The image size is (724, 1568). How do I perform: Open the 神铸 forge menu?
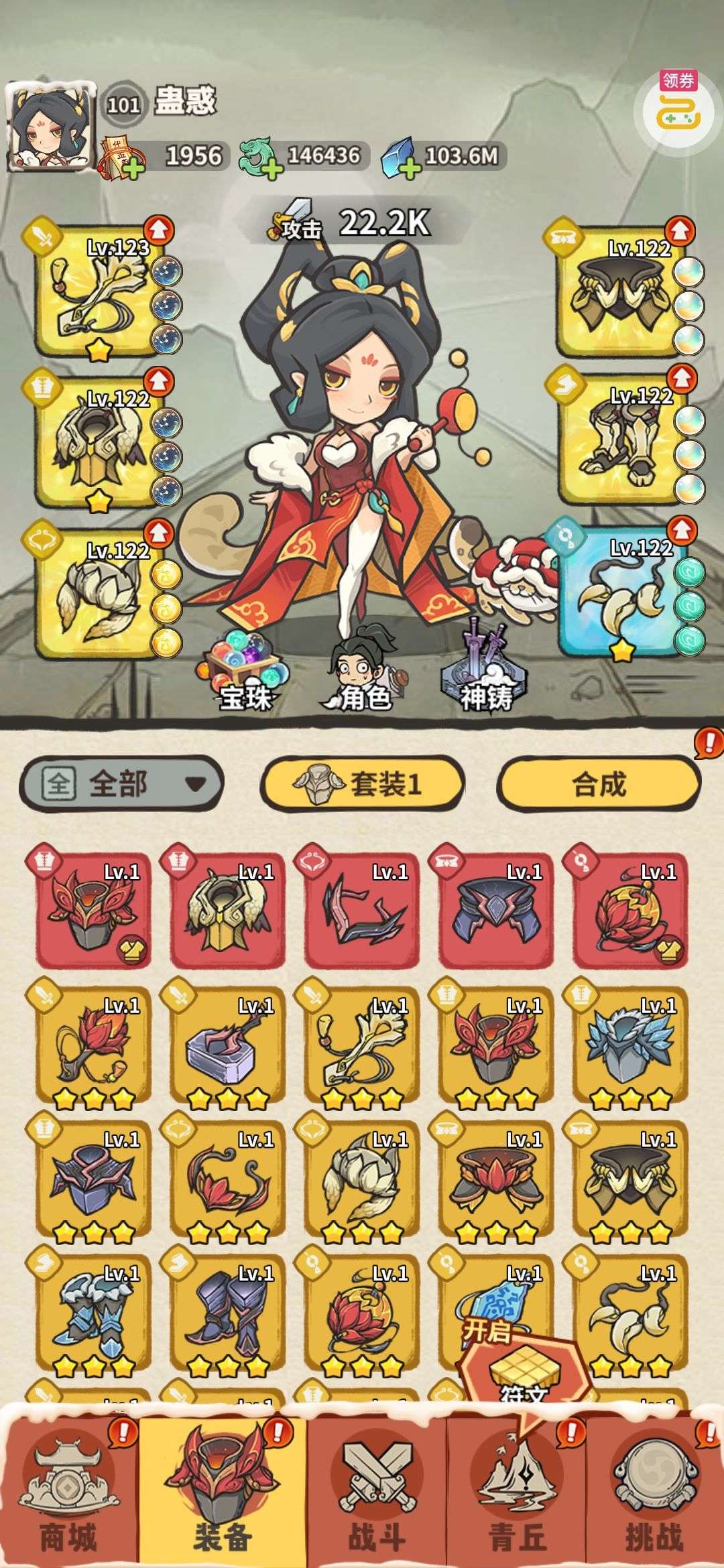(x=485, y=671)
